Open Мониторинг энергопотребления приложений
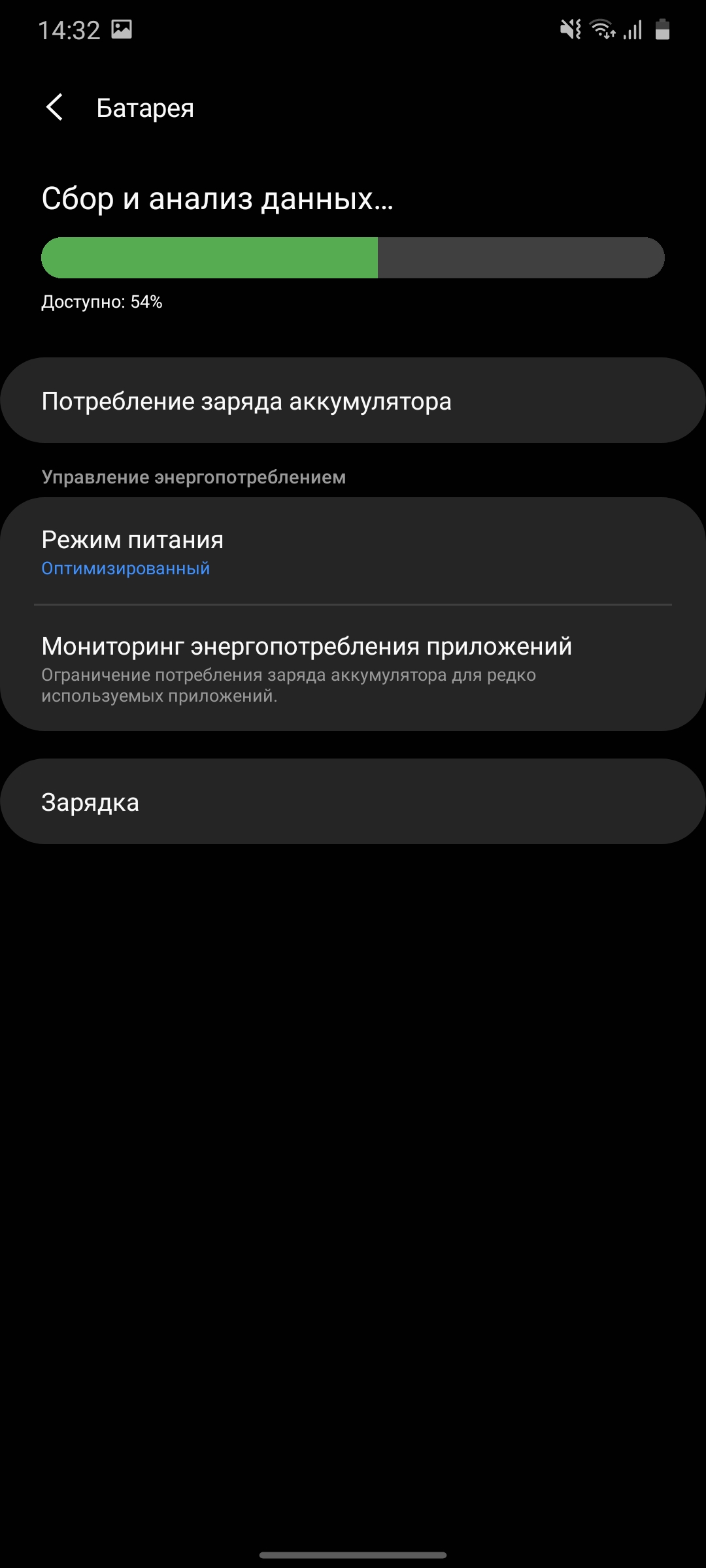This screenshot has height=1568, width=706. (353, 668)
